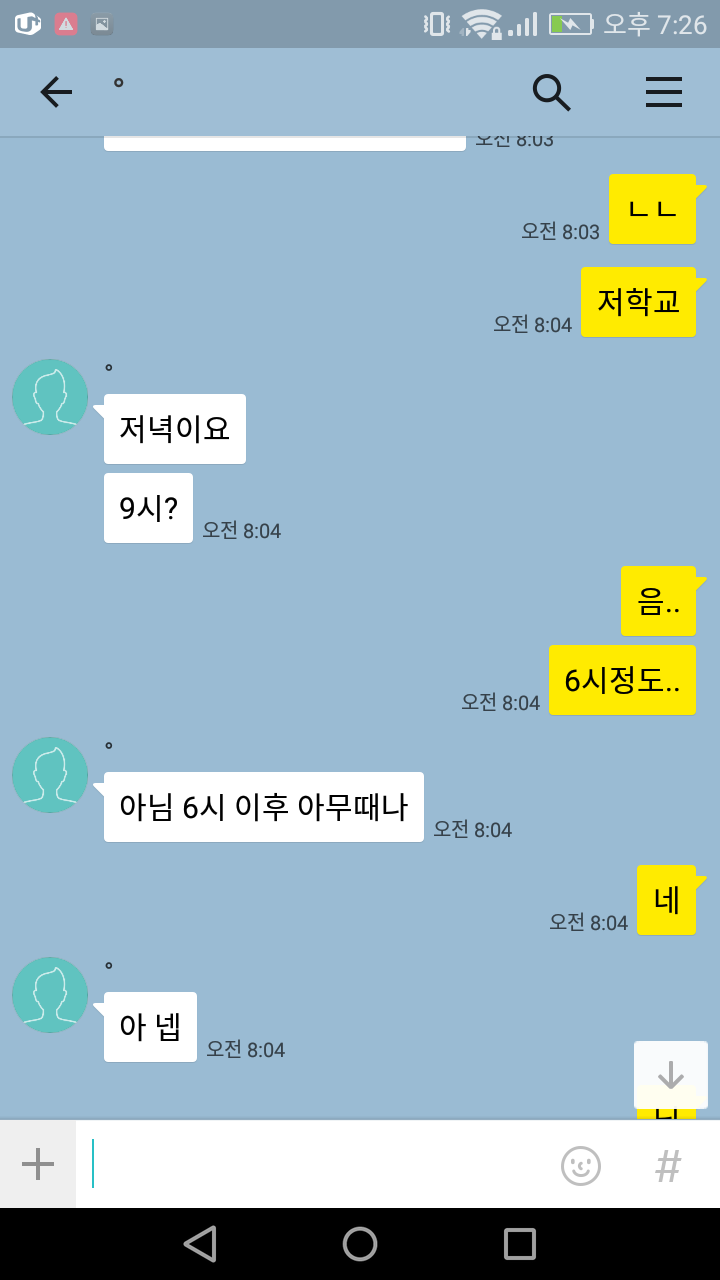Open the chat room menu

(663, 92)
